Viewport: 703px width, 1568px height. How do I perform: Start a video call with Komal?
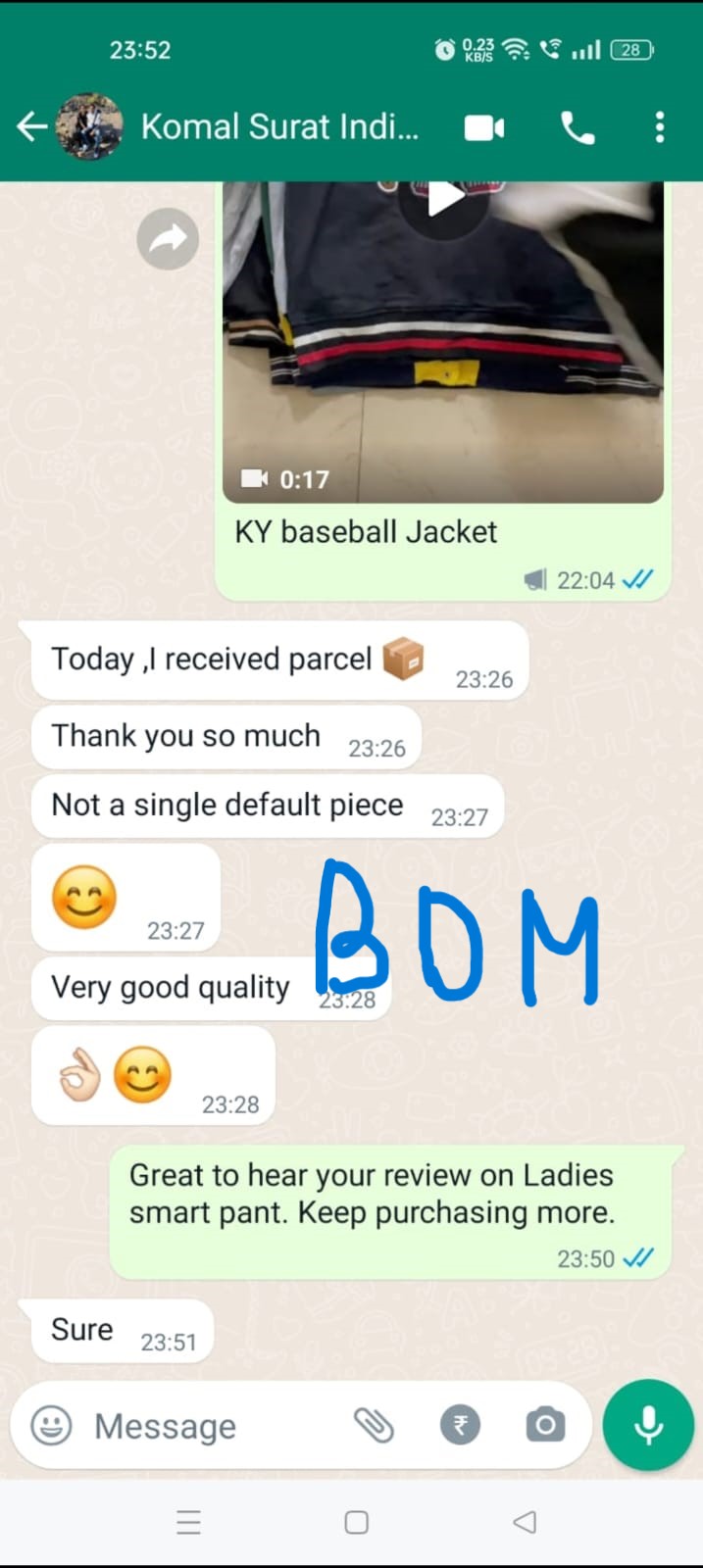(484, 127)
